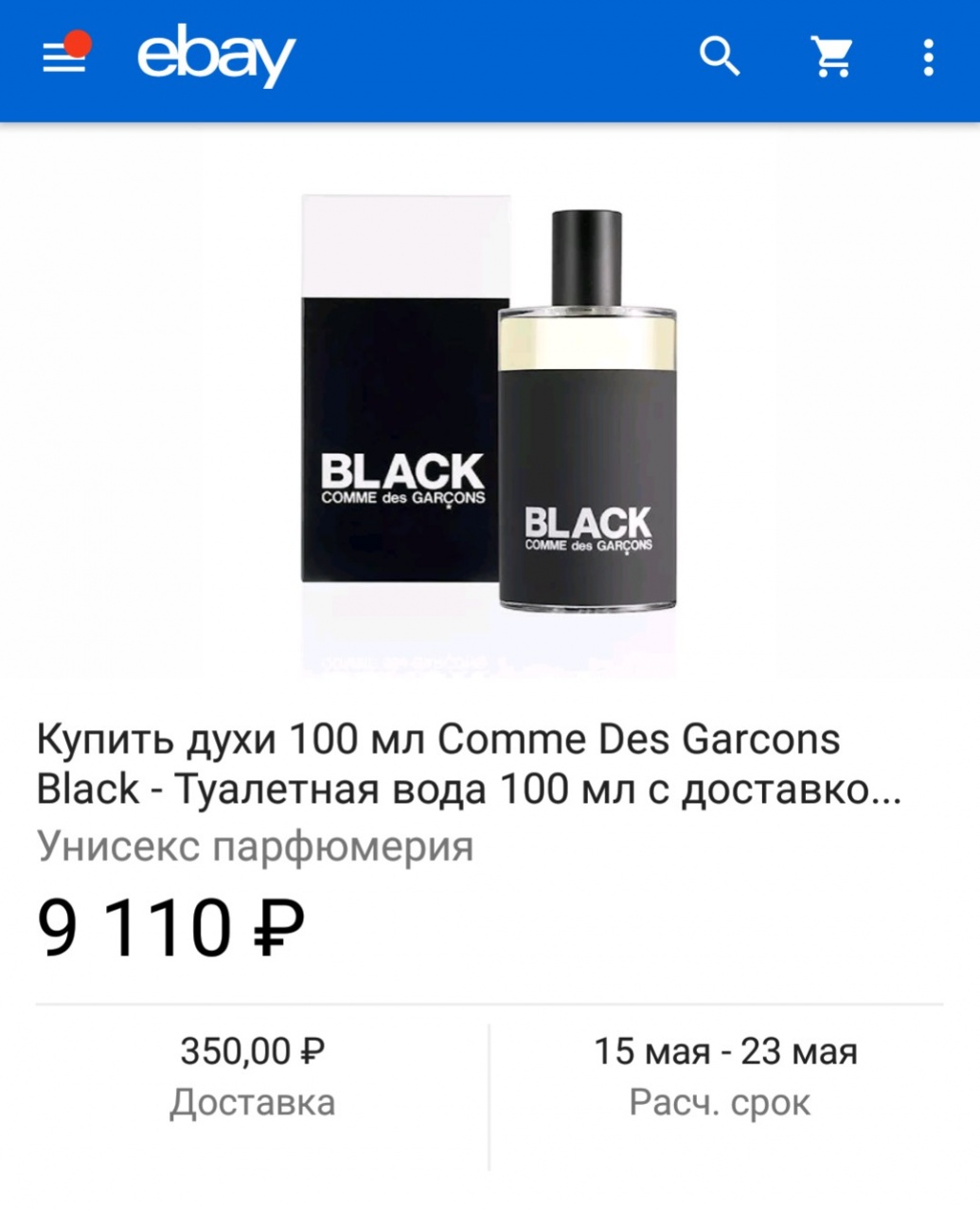Viewport: 980px width, 1212px height.
Task: Open the shopping cart
Action: tap(832, 58)
